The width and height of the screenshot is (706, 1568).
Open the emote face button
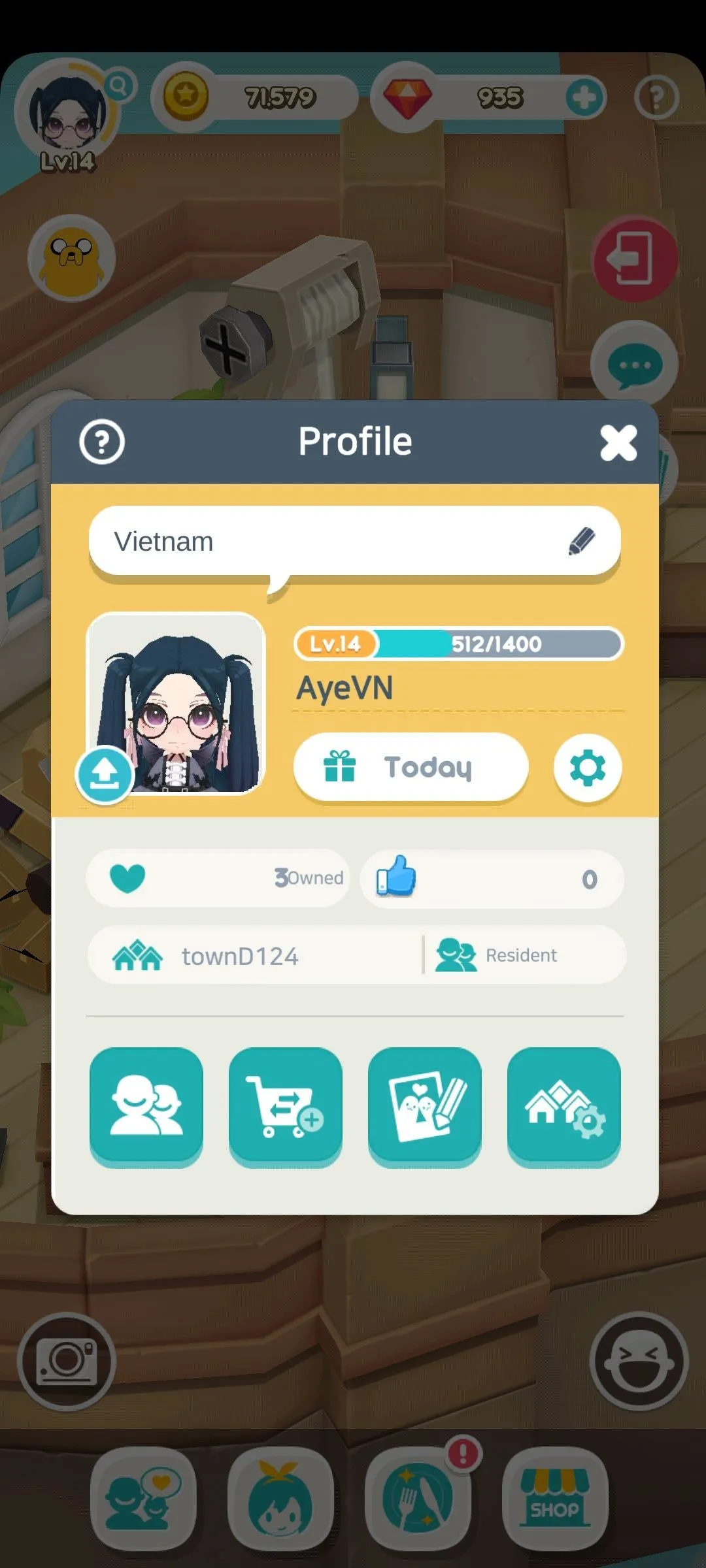pos(639,1362)
